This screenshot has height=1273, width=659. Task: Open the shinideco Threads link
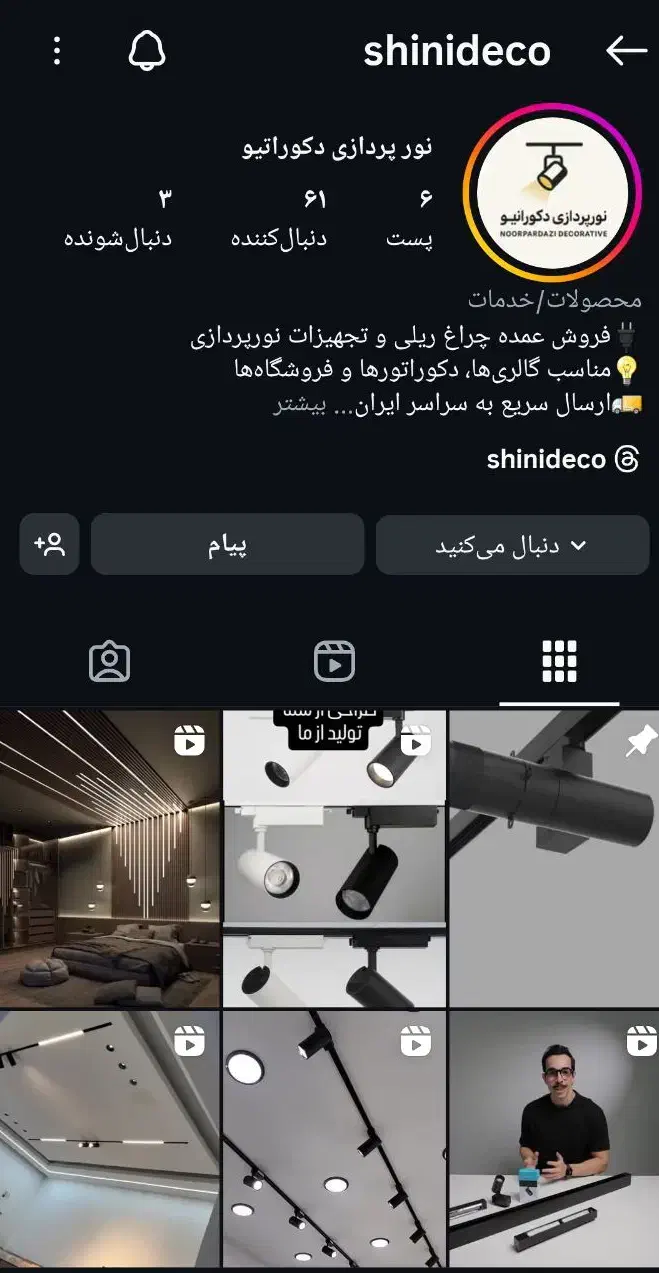562,459
